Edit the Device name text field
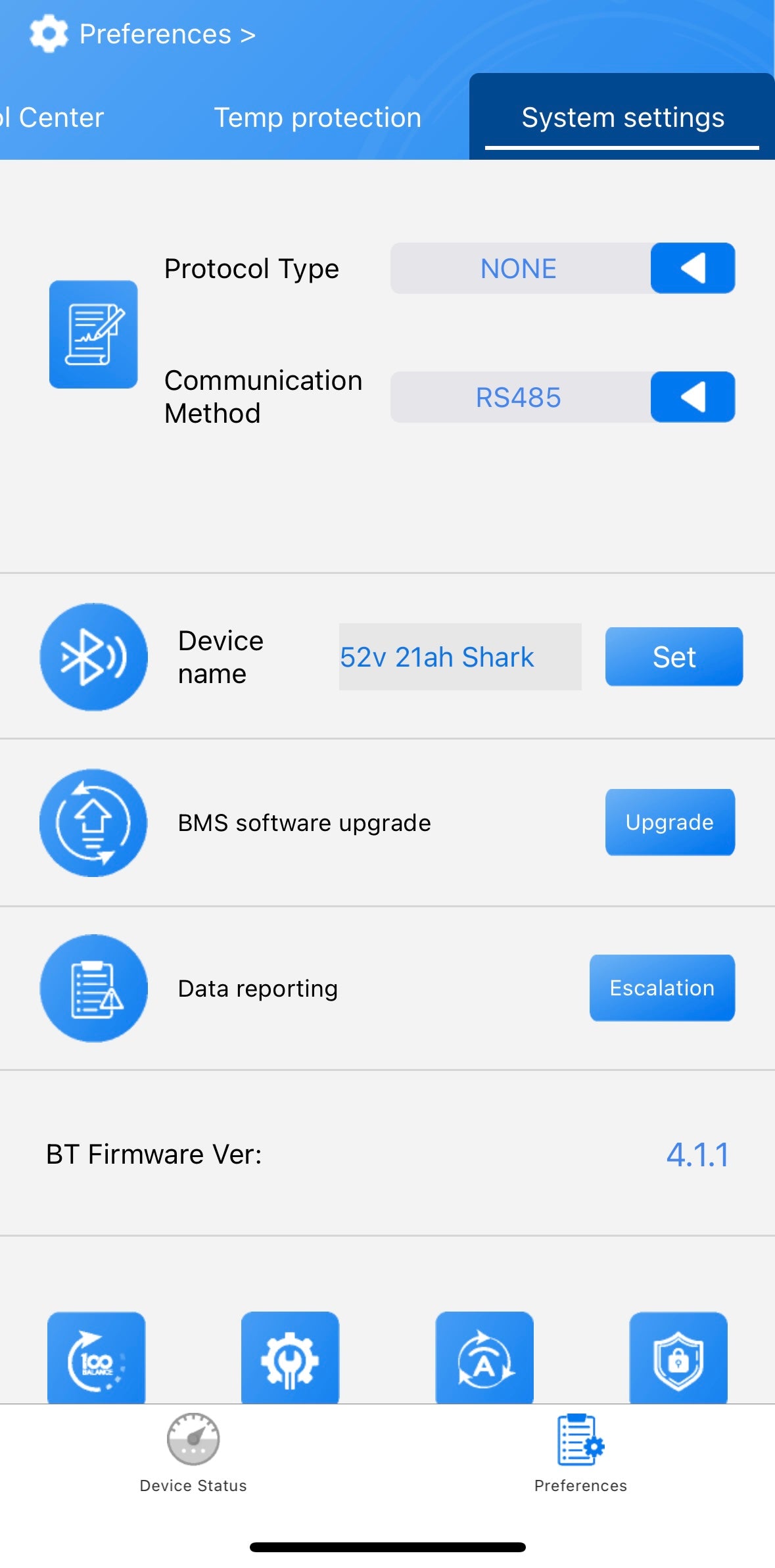This screenshot has height=1568, width=775. [x=459, y=657]
